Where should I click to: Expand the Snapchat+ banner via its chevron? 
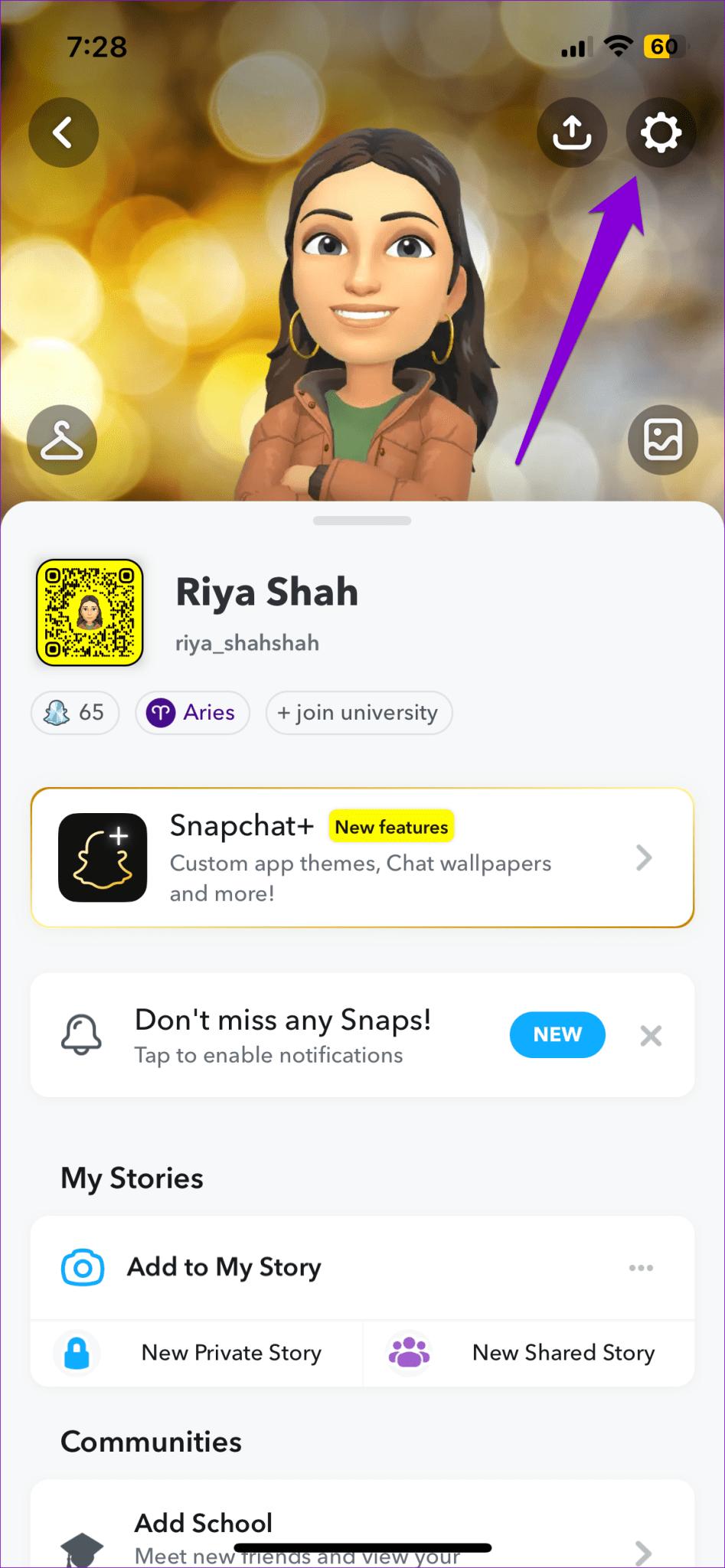pyautogui.click(x=644, y=857)
